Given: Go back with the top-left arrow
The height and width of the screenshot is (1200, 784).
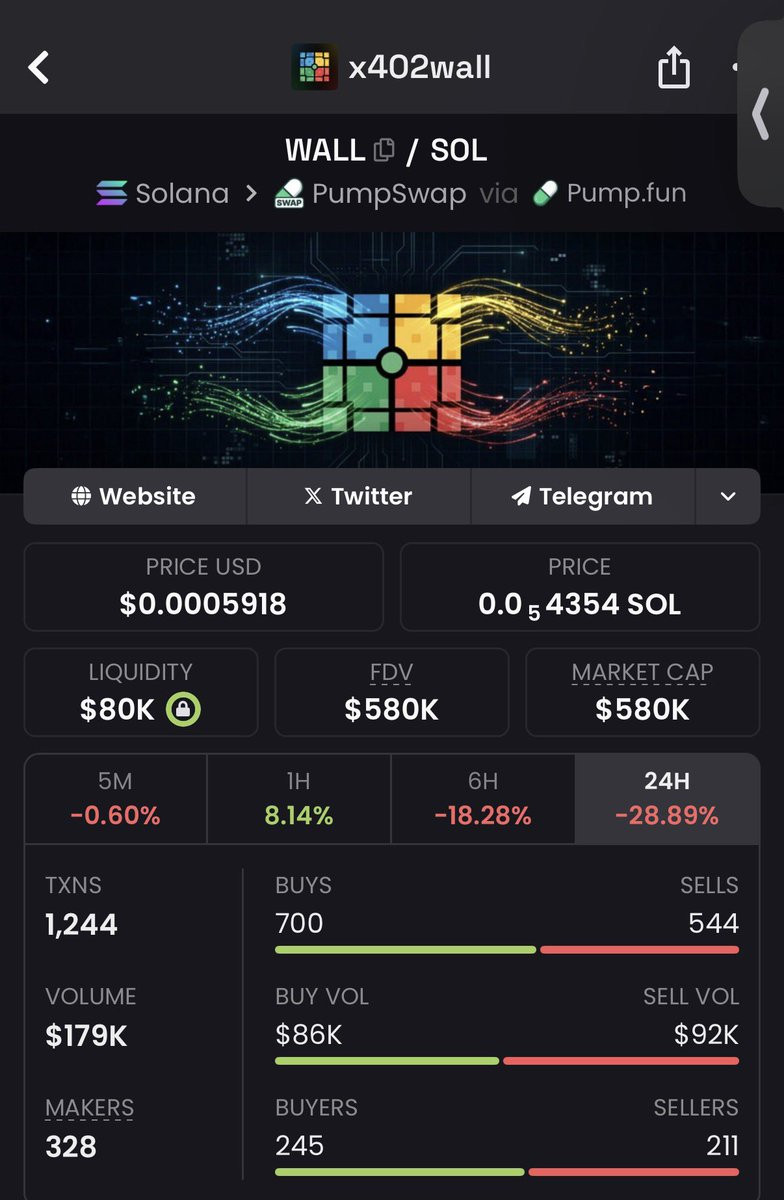Looking at the screenshot, I should [39, 68].
